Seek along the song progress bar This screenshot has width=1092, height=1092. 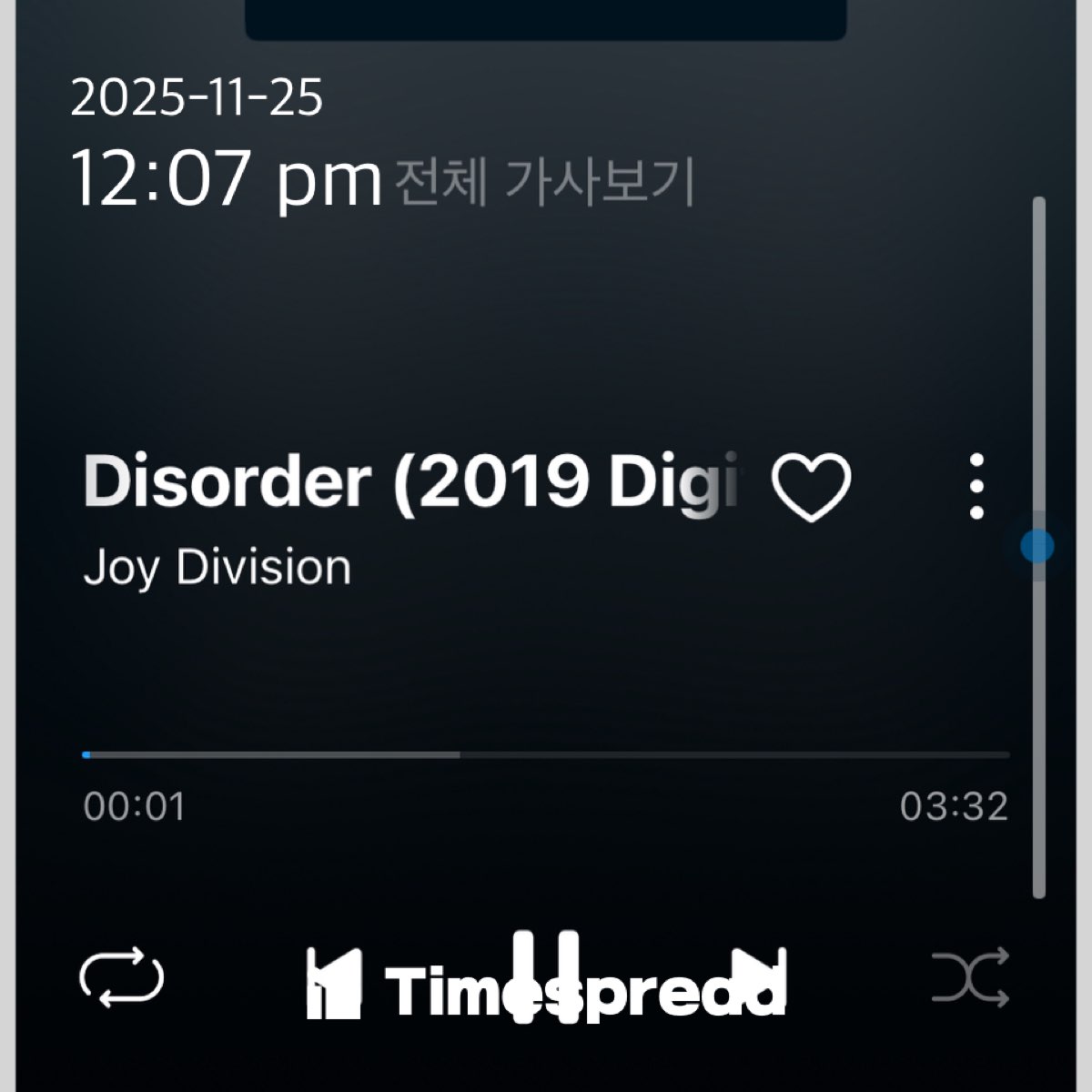(546, 755)
